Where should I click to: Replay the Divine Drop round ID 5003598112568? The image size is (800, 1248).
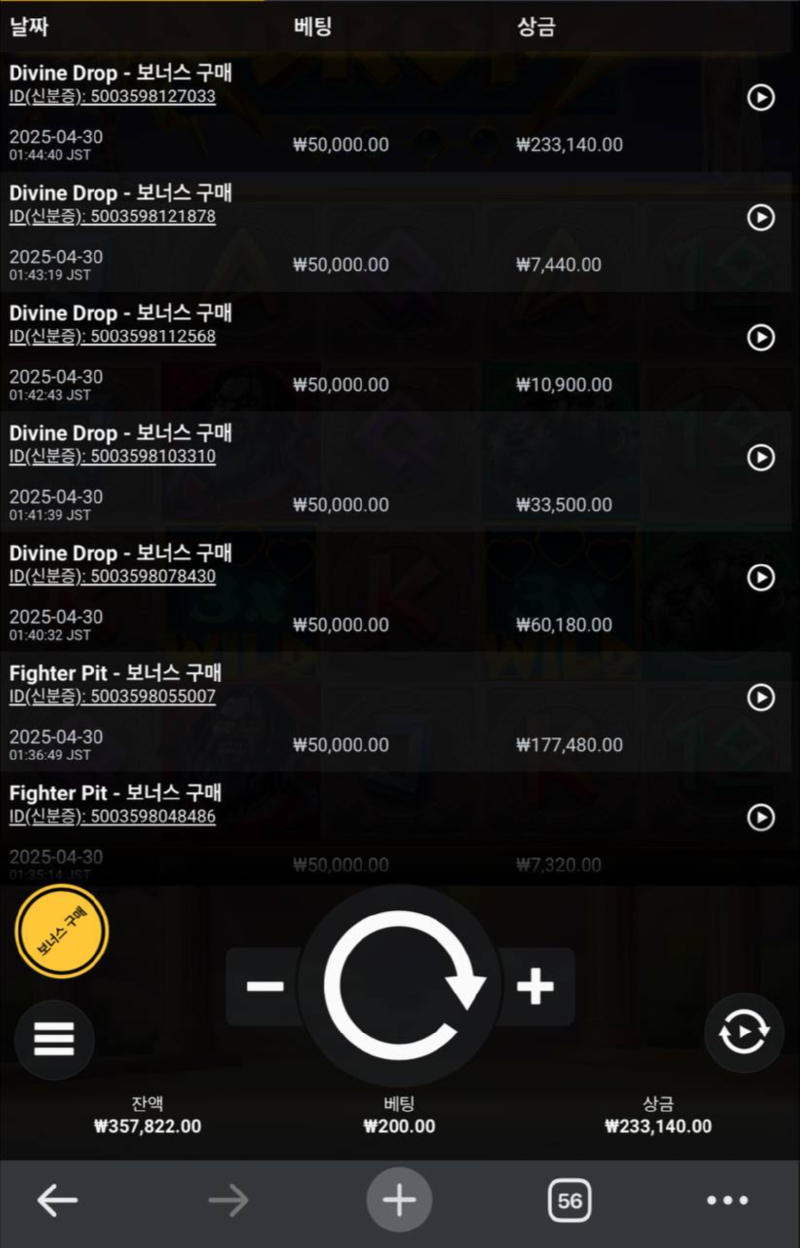click(761, 337)
